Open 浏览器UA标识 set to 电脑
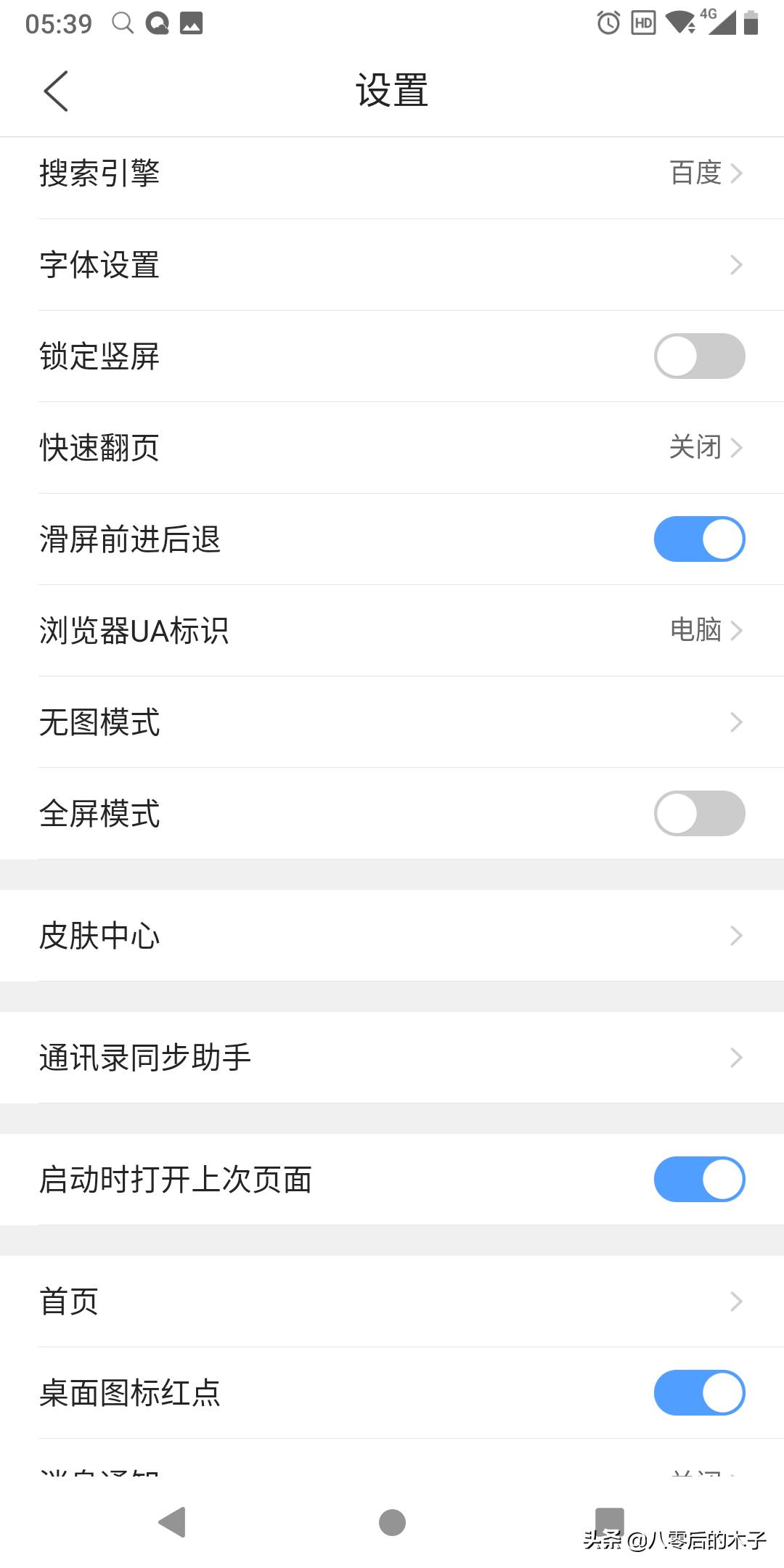The width and height of the screenshot is (784, 1568). click(x=392, y=631)
